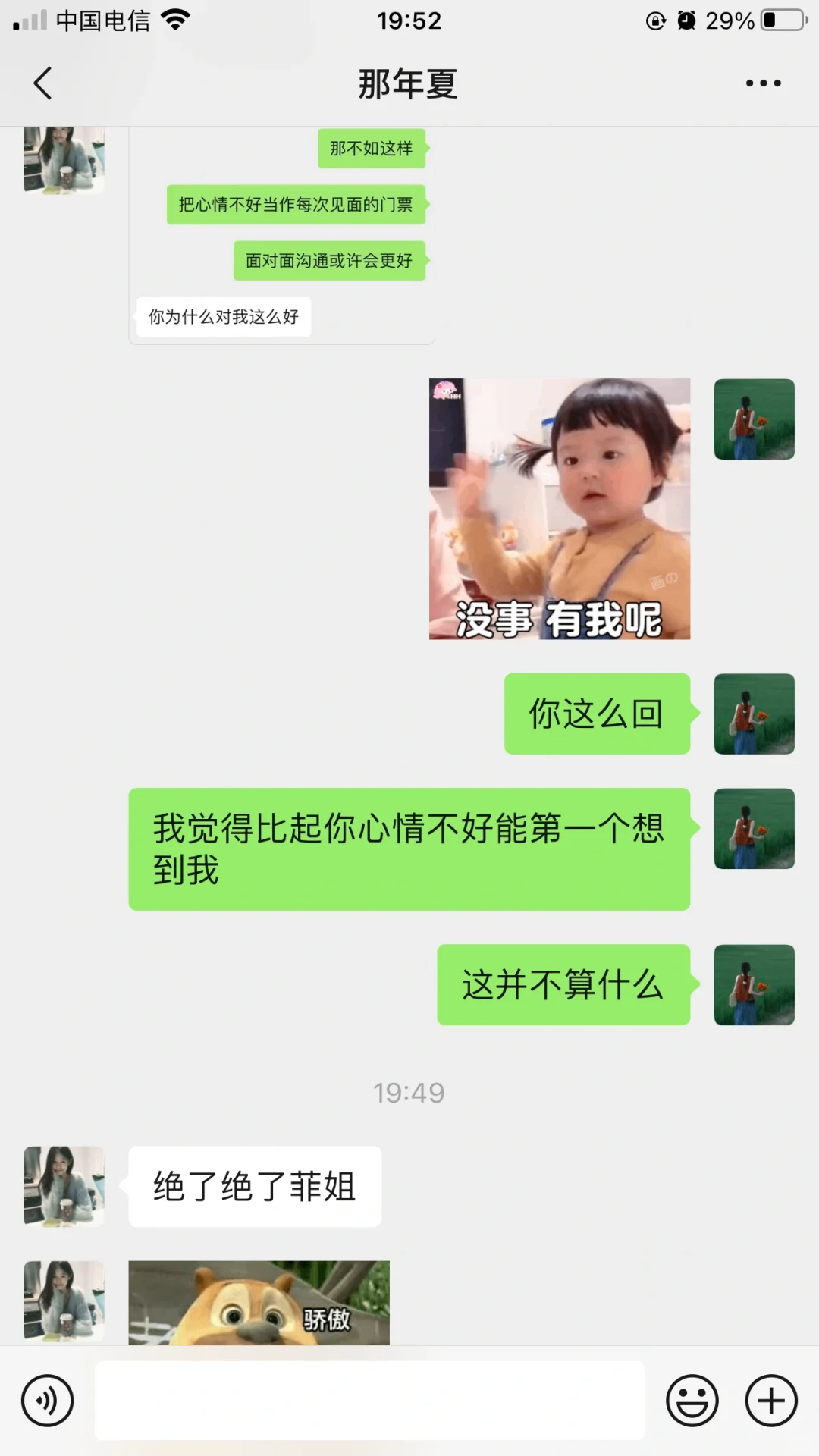Open my avatar beside 你这么回
Viewport: 819px width, 1456px height.
pyautogui.click(x=755, y=714)
